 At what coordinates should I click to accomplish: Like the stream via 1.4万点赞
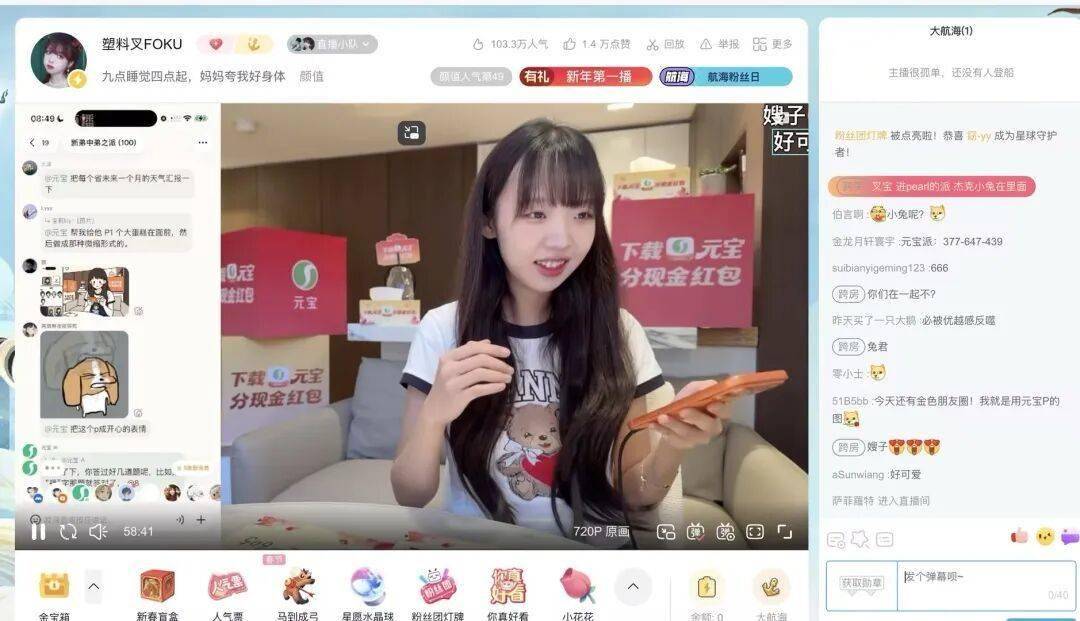click(x=596, y=44)
